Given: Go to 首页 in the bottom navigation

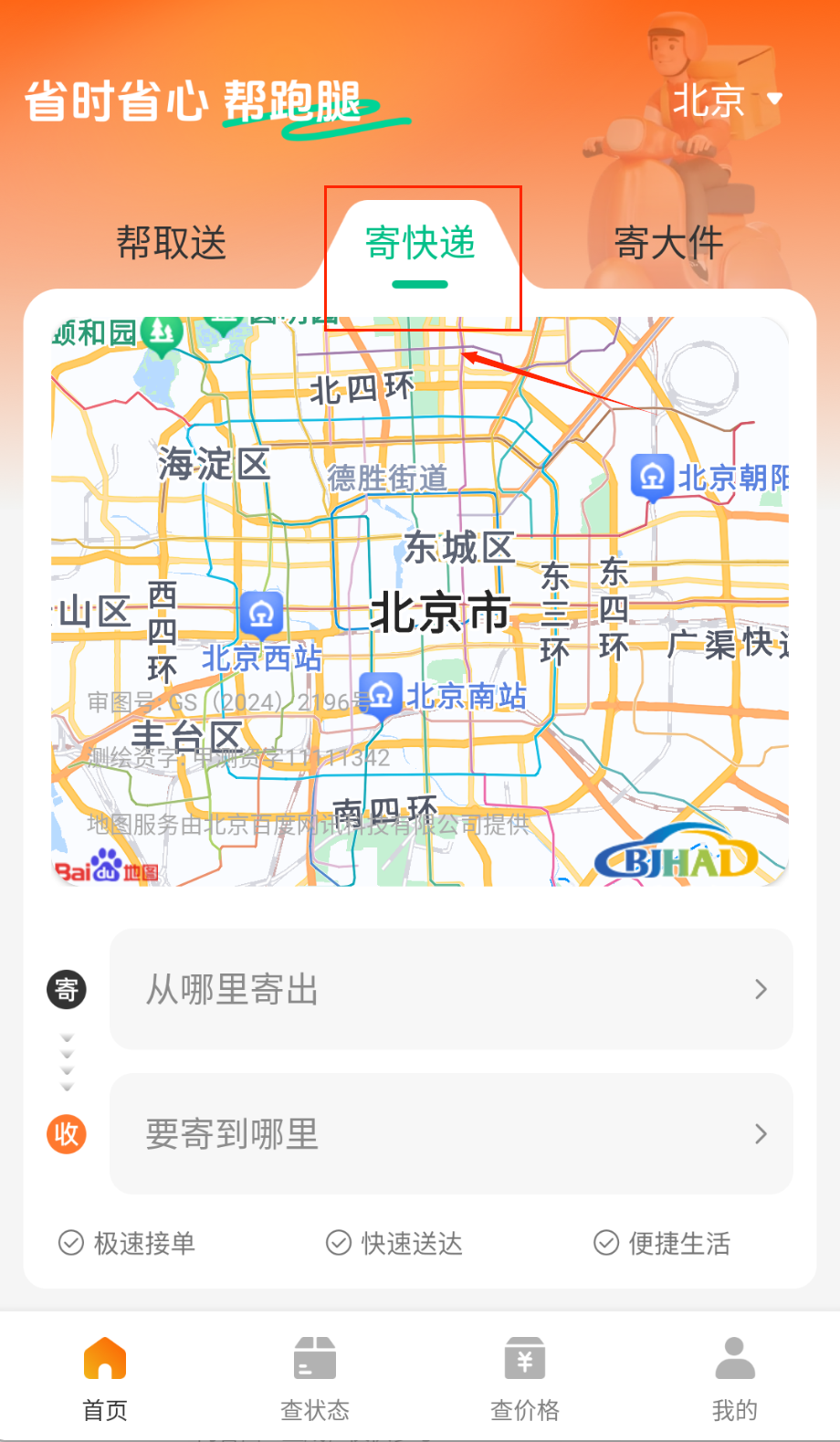Looking at the screenshot, I should [x=105, y=1378].
